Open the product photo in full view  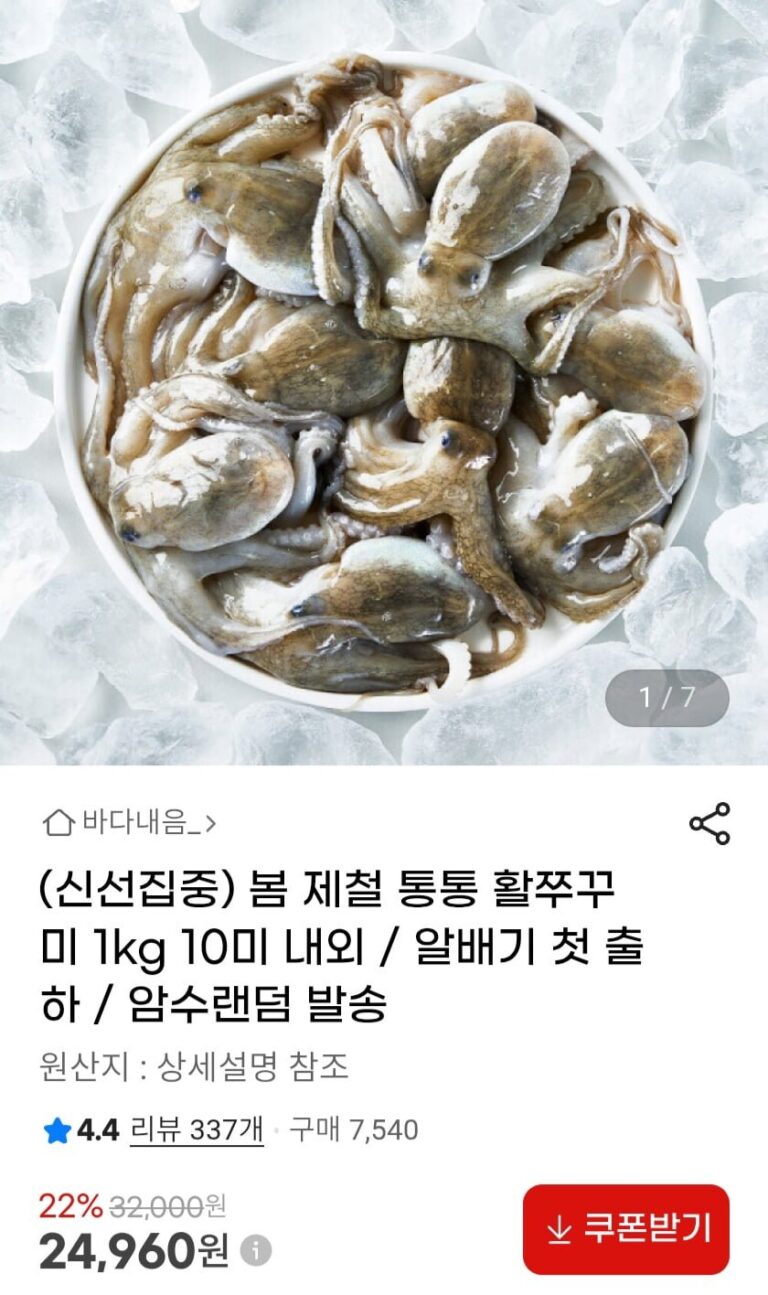point(384,380)
